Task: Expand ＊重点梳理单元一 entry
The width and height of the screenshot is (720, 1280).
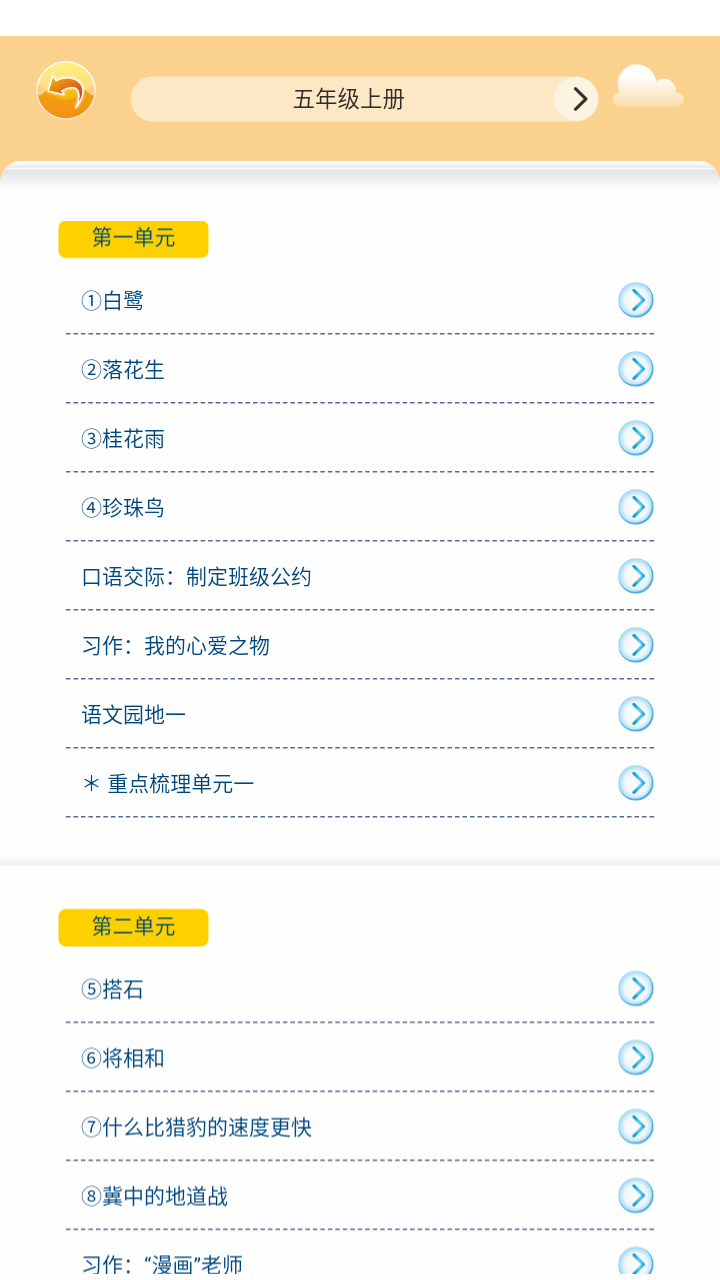Action: (636, 783)
